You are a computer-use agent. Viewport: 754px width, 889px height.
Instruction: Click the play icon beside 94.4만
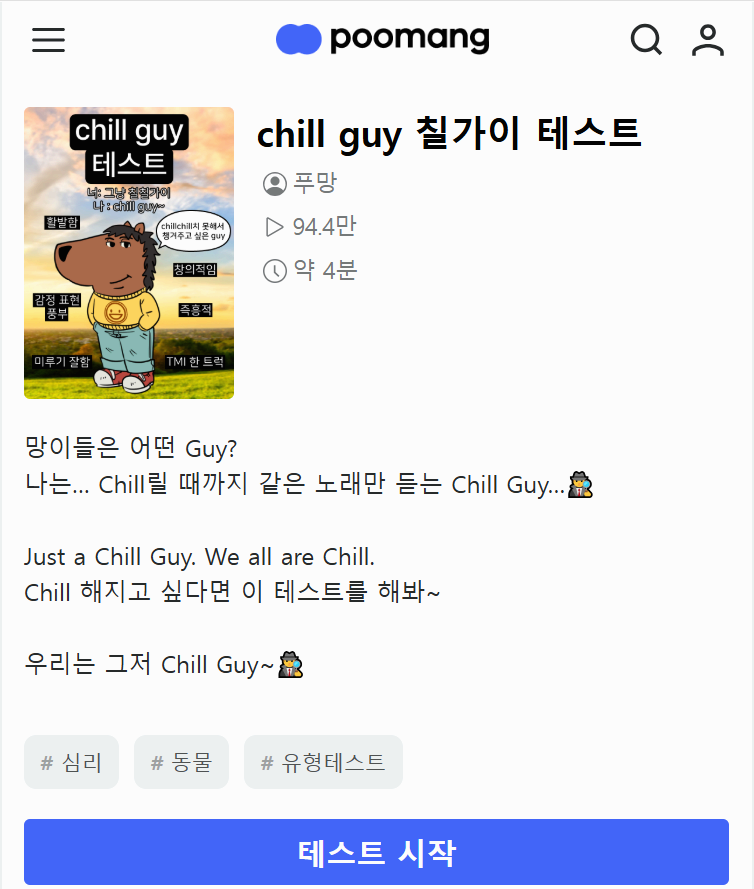pyautogui.click(x=271, y=227)
